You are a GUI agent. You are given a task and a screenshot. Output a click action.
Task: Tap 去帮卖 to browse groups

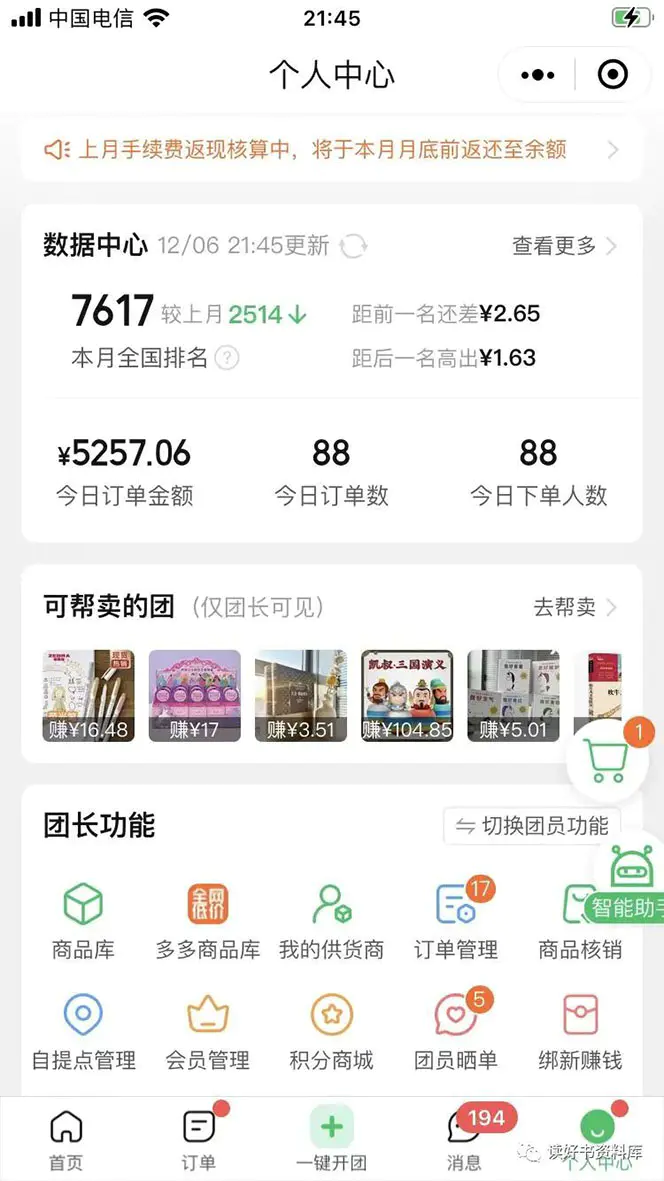click(x=575, y=607)
